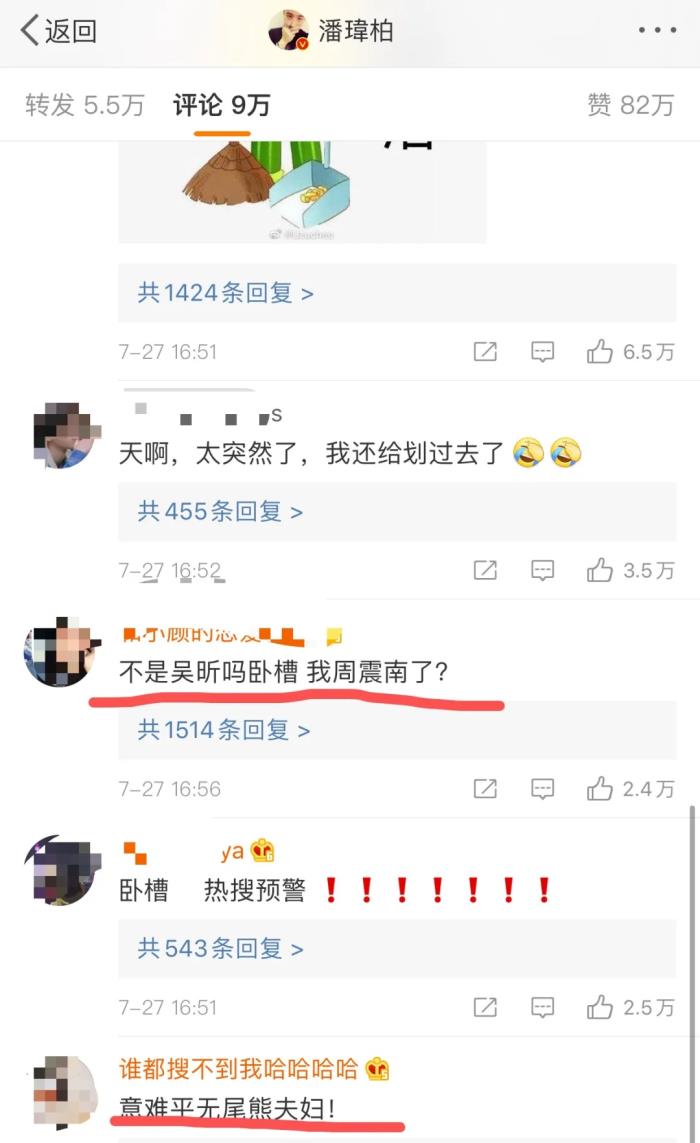This screenshot has height=1143, width=700.
Task: Repost the comment dated 7-27 16:52
Action: point(485,570)
